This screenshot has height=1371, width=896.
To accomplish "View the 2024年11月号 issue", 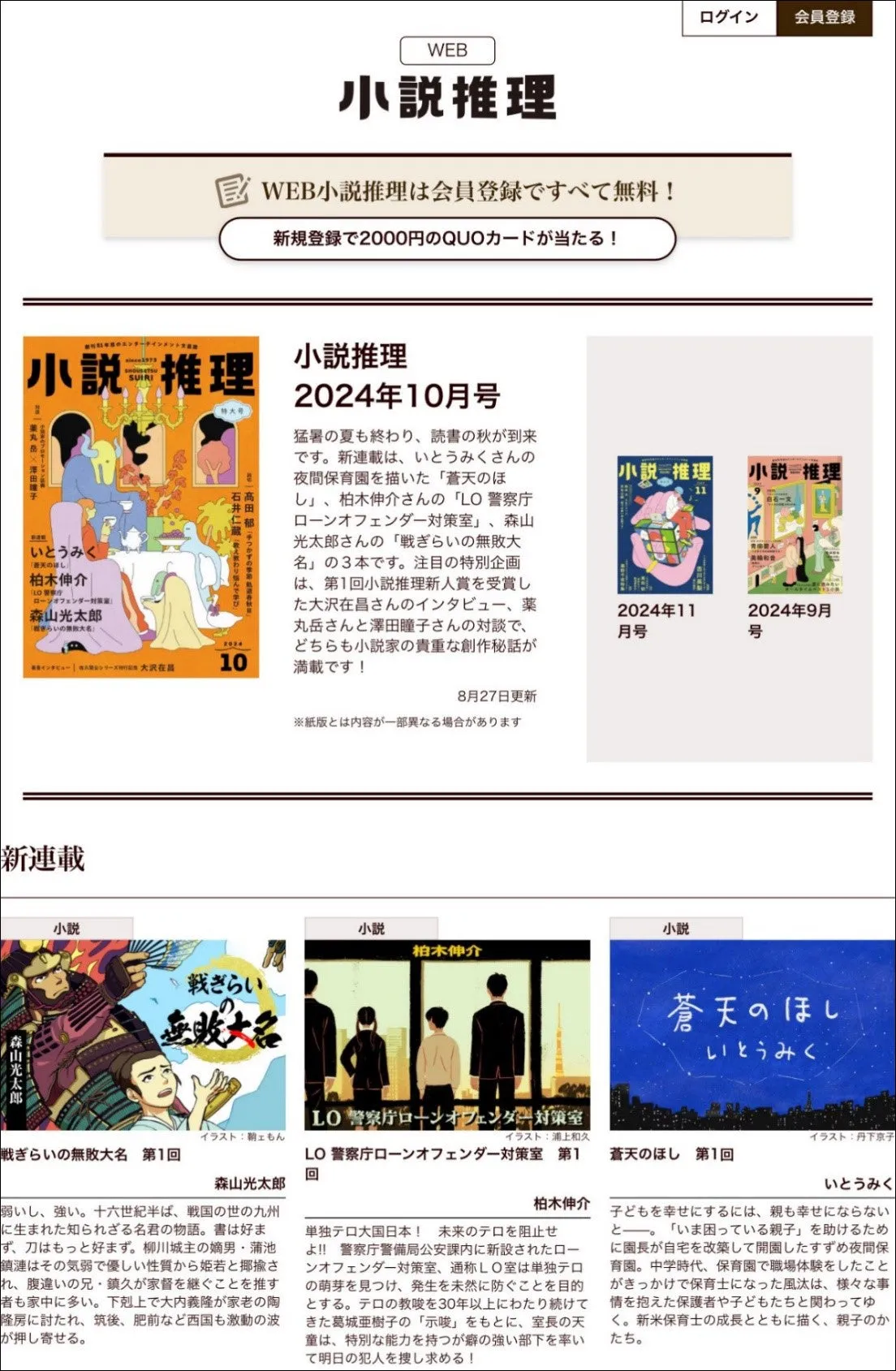I will (665, 525).
